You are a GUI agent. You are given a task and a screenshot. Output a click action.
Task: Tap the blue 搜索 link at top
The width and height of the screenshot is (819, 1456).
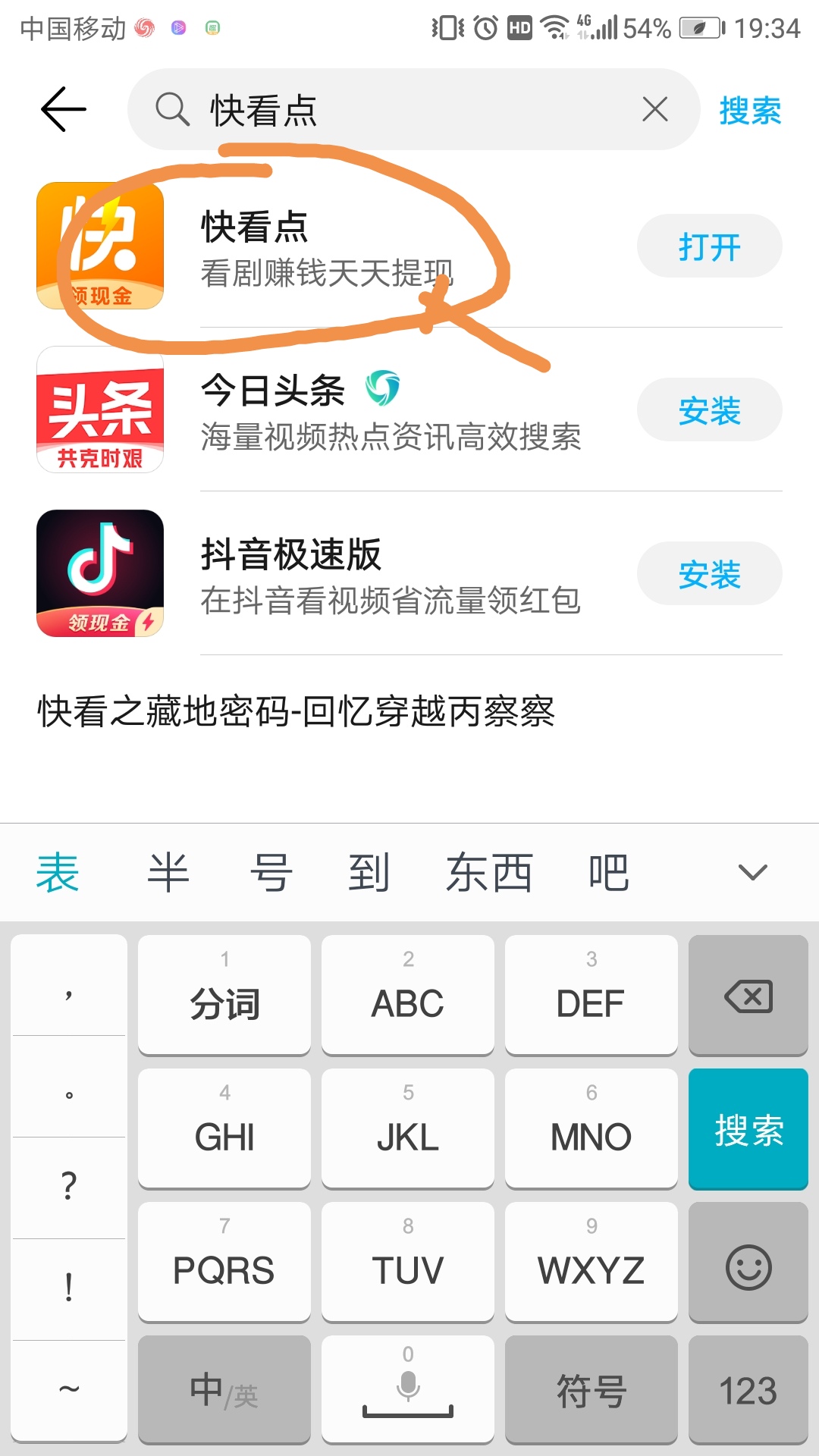point(749,111)
